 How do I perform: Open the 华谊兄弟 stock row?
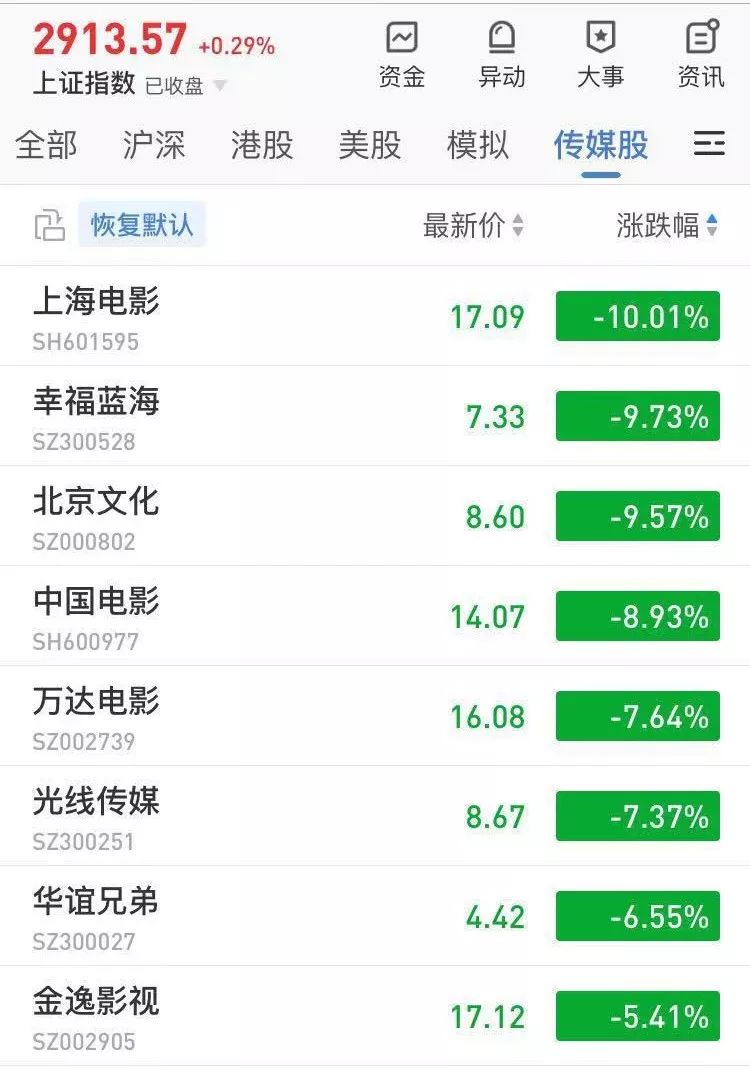[375, 916]
